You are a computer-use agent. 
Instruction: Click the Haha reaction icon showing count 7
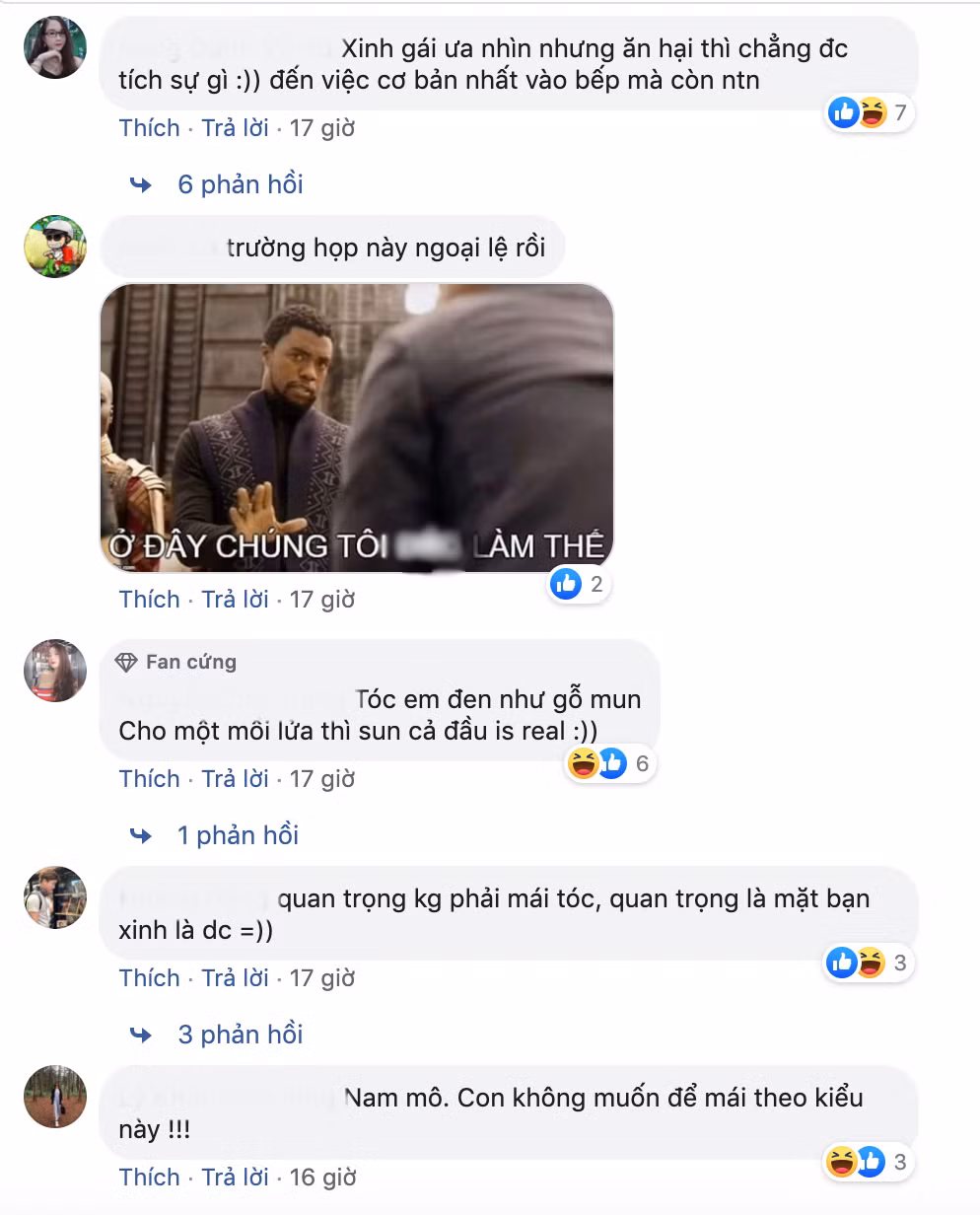pyautogui.click(x=872, y=113)
